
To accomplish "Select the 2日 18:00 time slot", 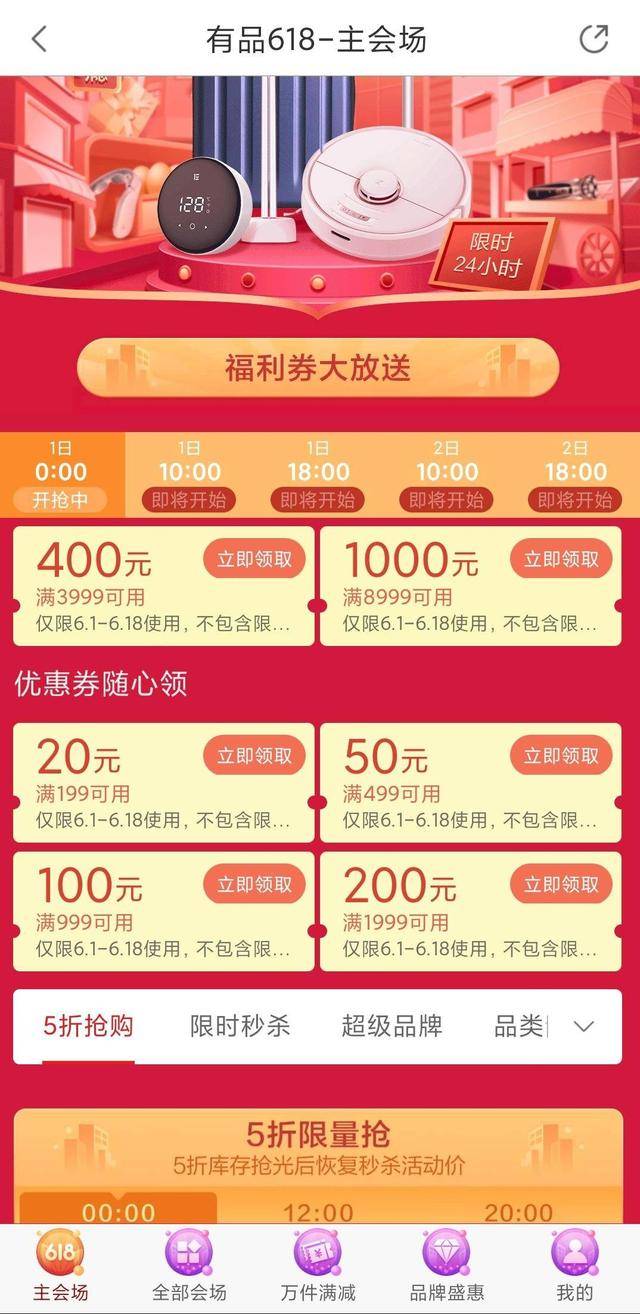I will (x=576, y=475).
